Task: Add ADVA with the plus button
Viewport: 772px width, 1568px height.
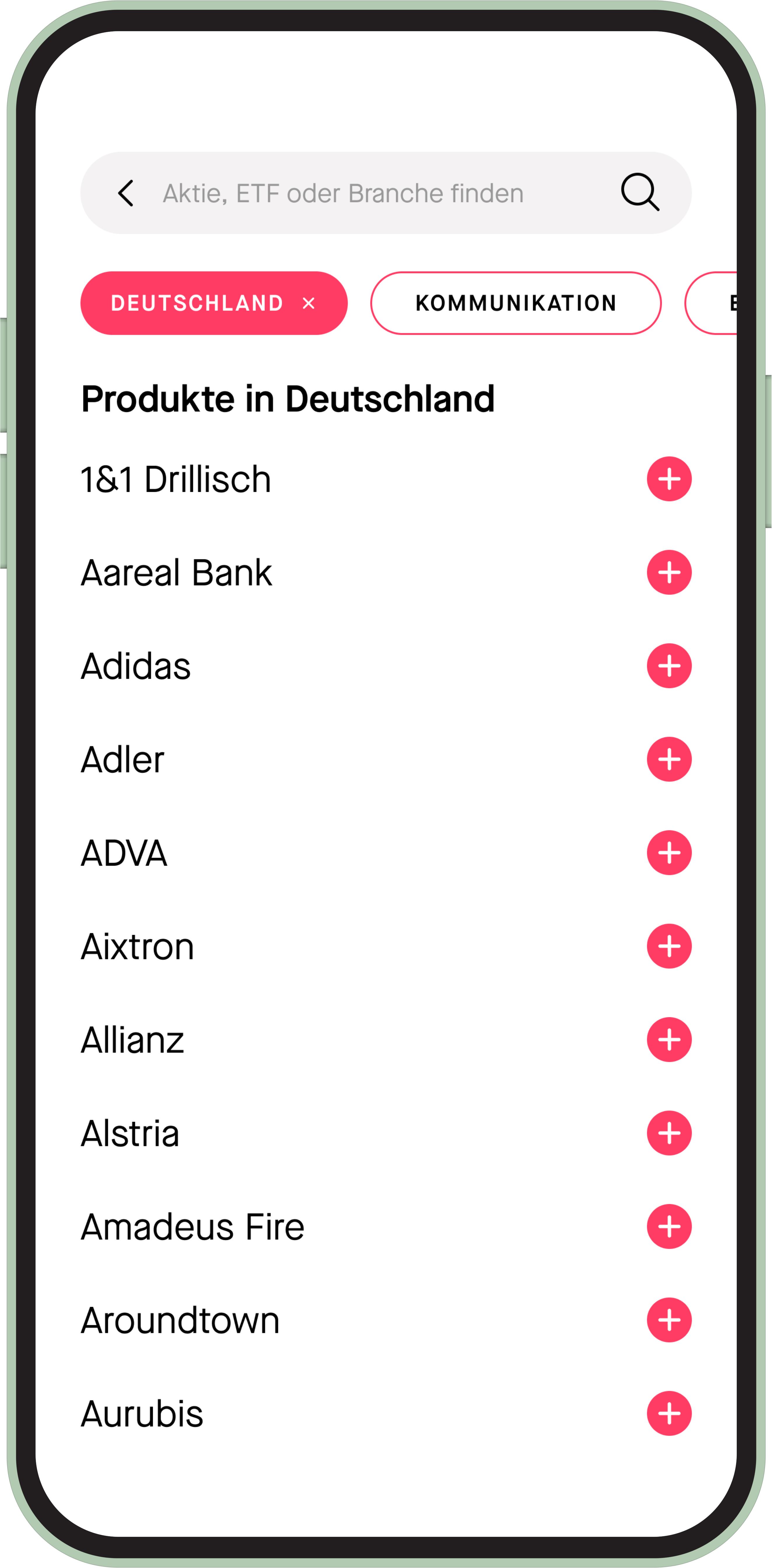Action: 669,853
